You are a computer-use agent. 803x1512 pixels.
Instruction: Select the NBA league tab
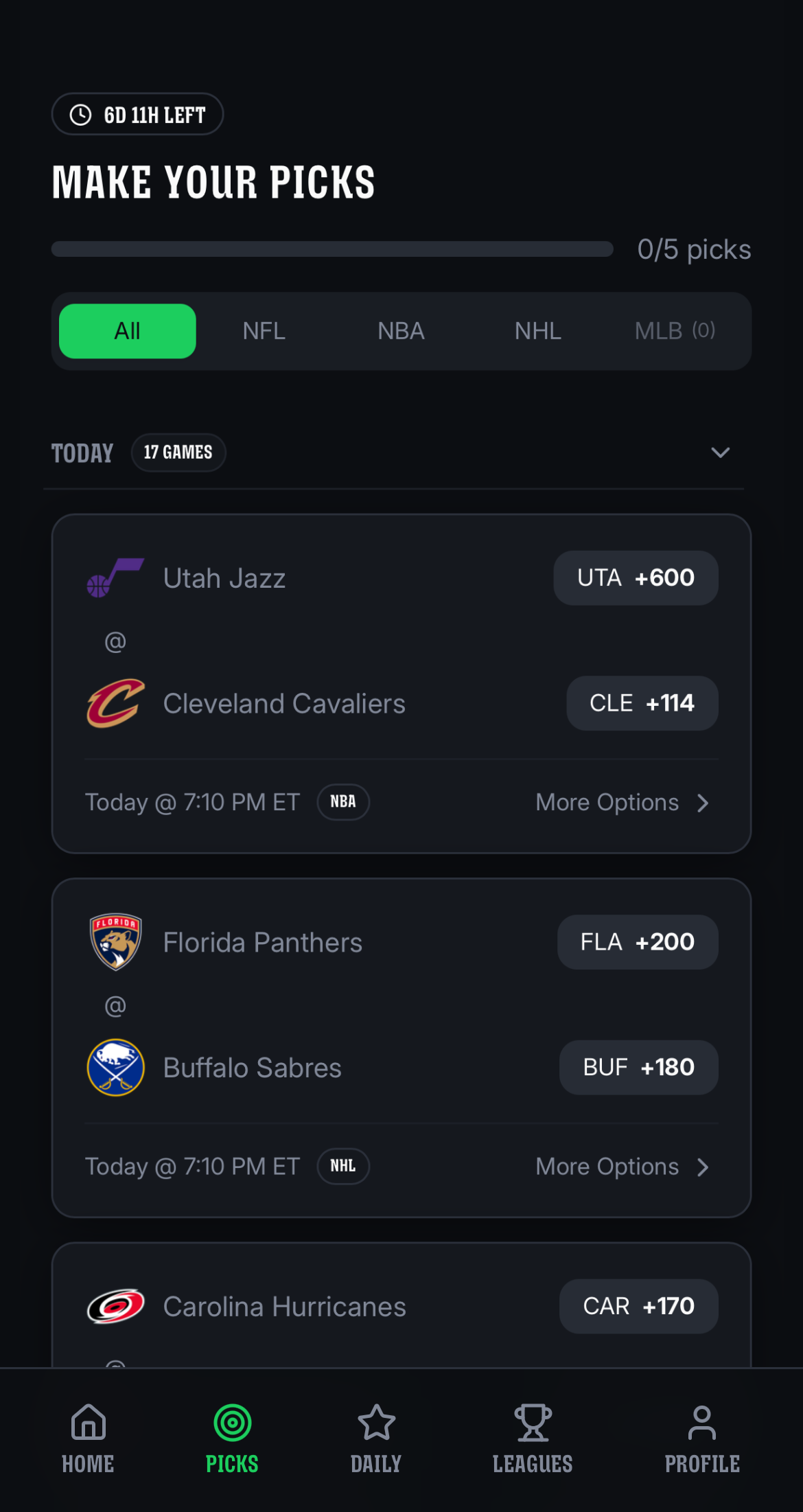point(400,331)
